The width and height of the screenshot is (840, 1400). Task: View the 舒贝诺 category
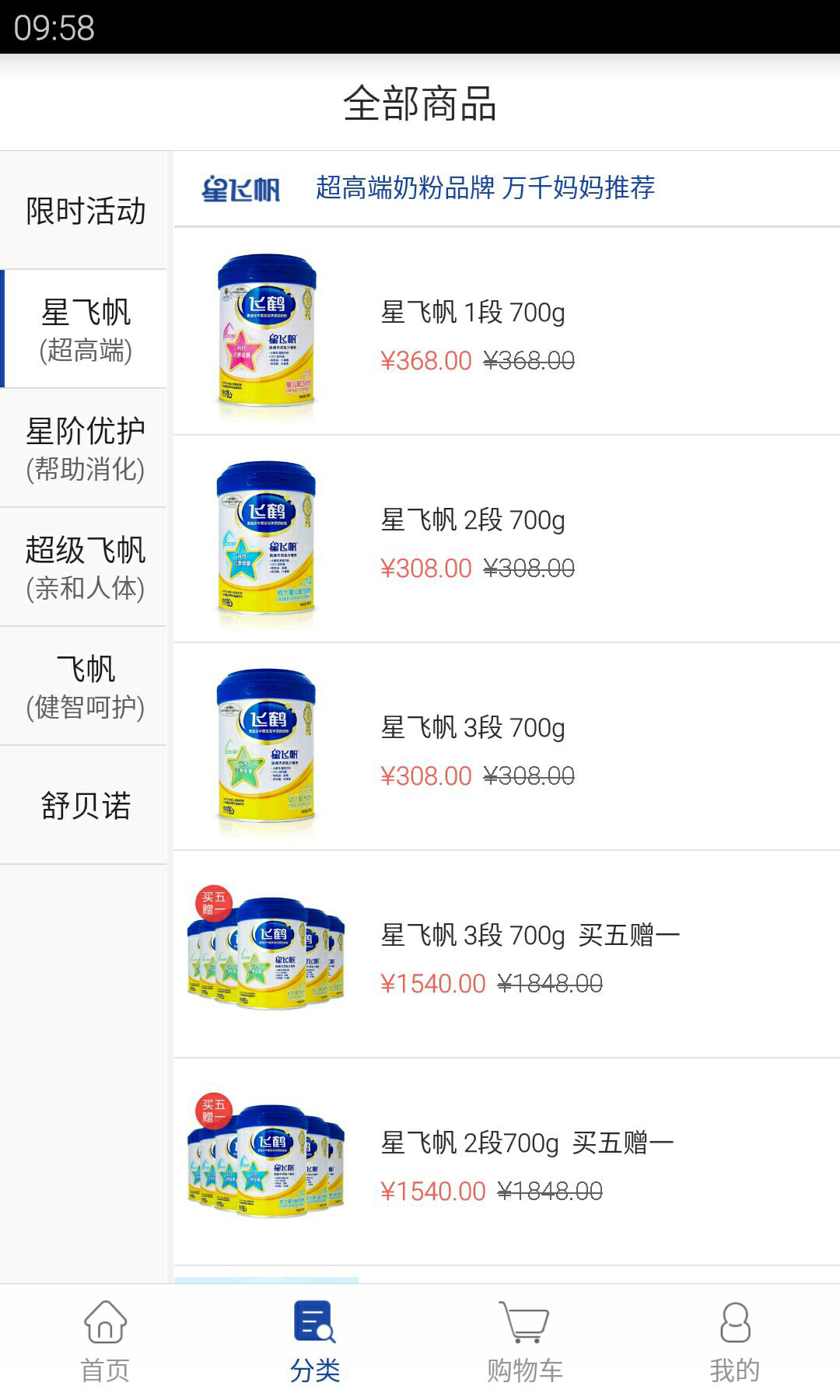tap(85, 806)
